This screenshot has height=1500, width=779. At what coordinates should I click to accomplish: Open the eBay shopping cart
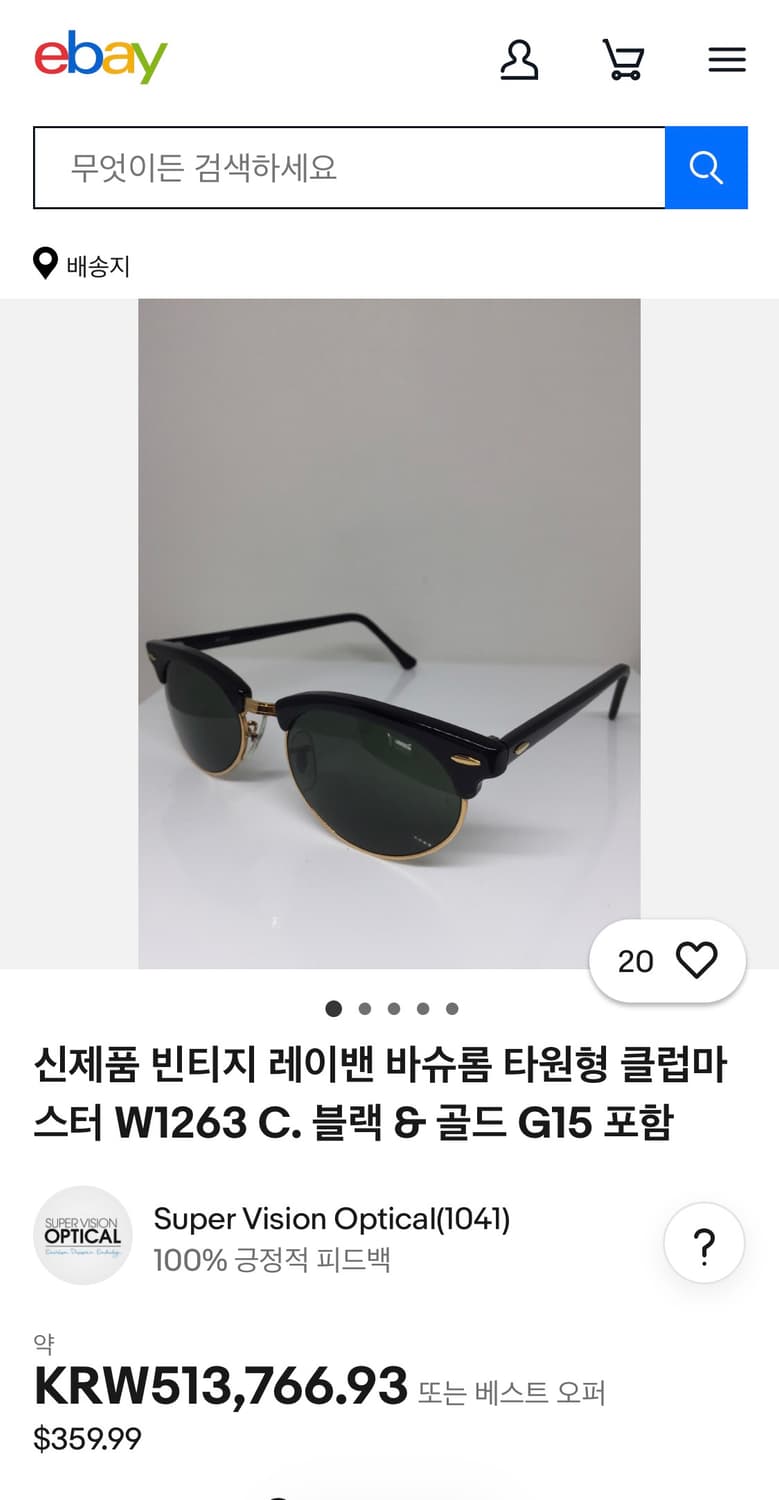624,59
